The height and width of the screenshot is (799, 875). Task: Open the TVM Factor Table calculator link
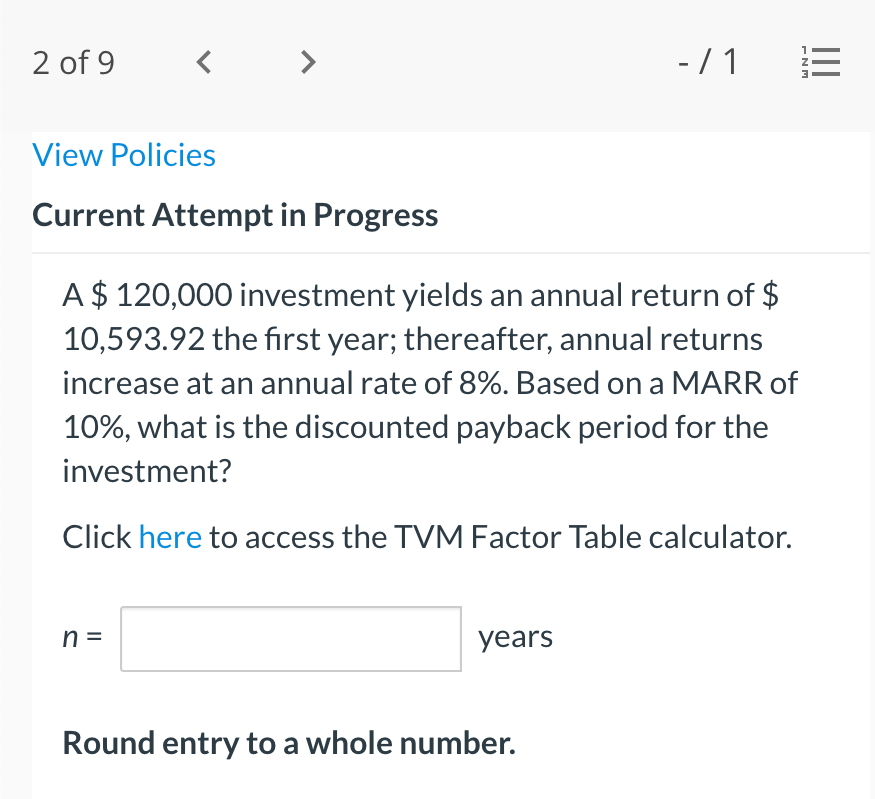click(x=170, y=537)
